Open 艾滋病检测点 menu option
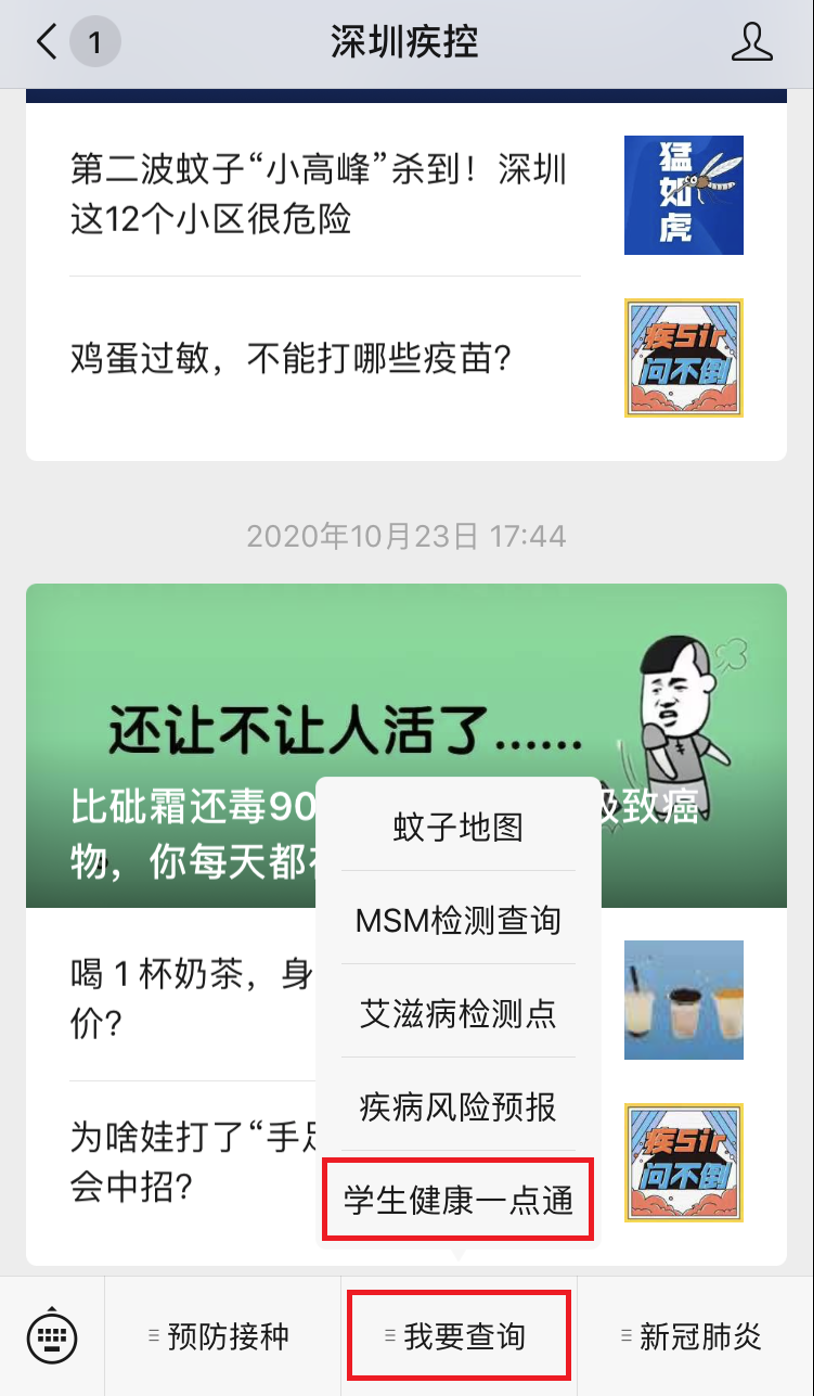Viewport: 814px width, 1396px height. pyautogui.click(x=458, y=1013)
